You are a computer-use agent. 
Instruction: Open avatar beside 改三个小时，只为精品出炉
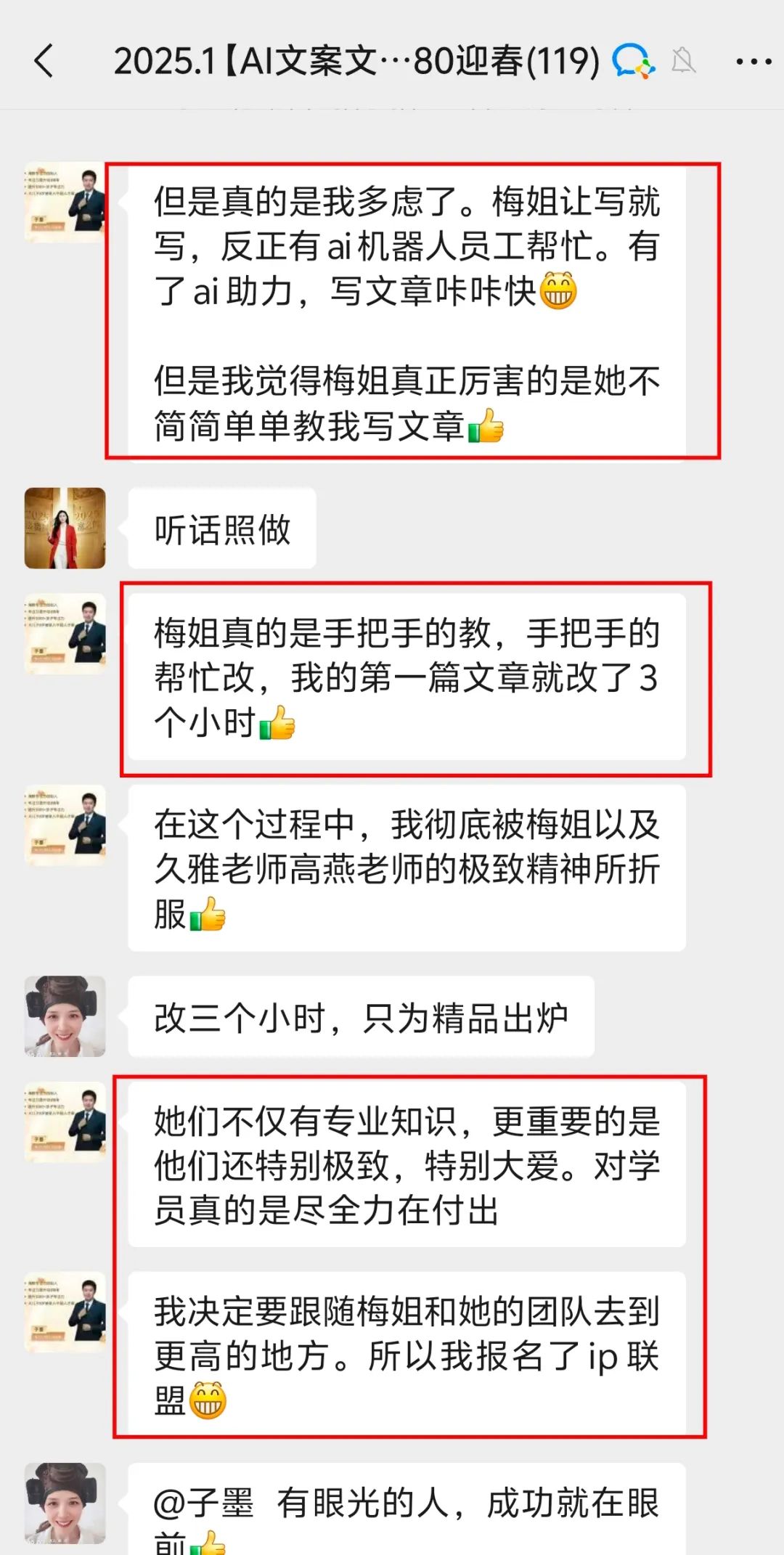65,1016
